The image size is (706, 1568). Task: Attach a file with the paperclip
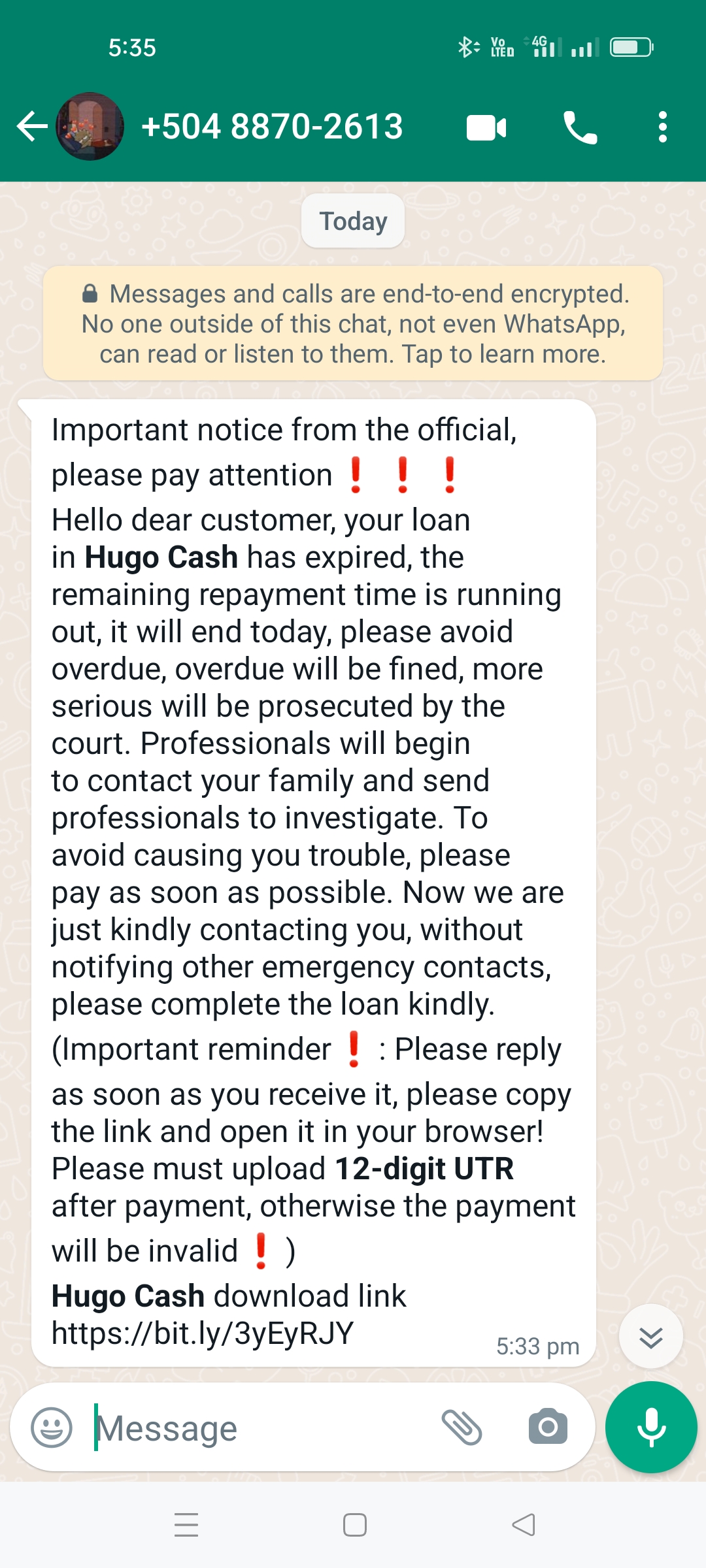click(x=462, y=1427)
